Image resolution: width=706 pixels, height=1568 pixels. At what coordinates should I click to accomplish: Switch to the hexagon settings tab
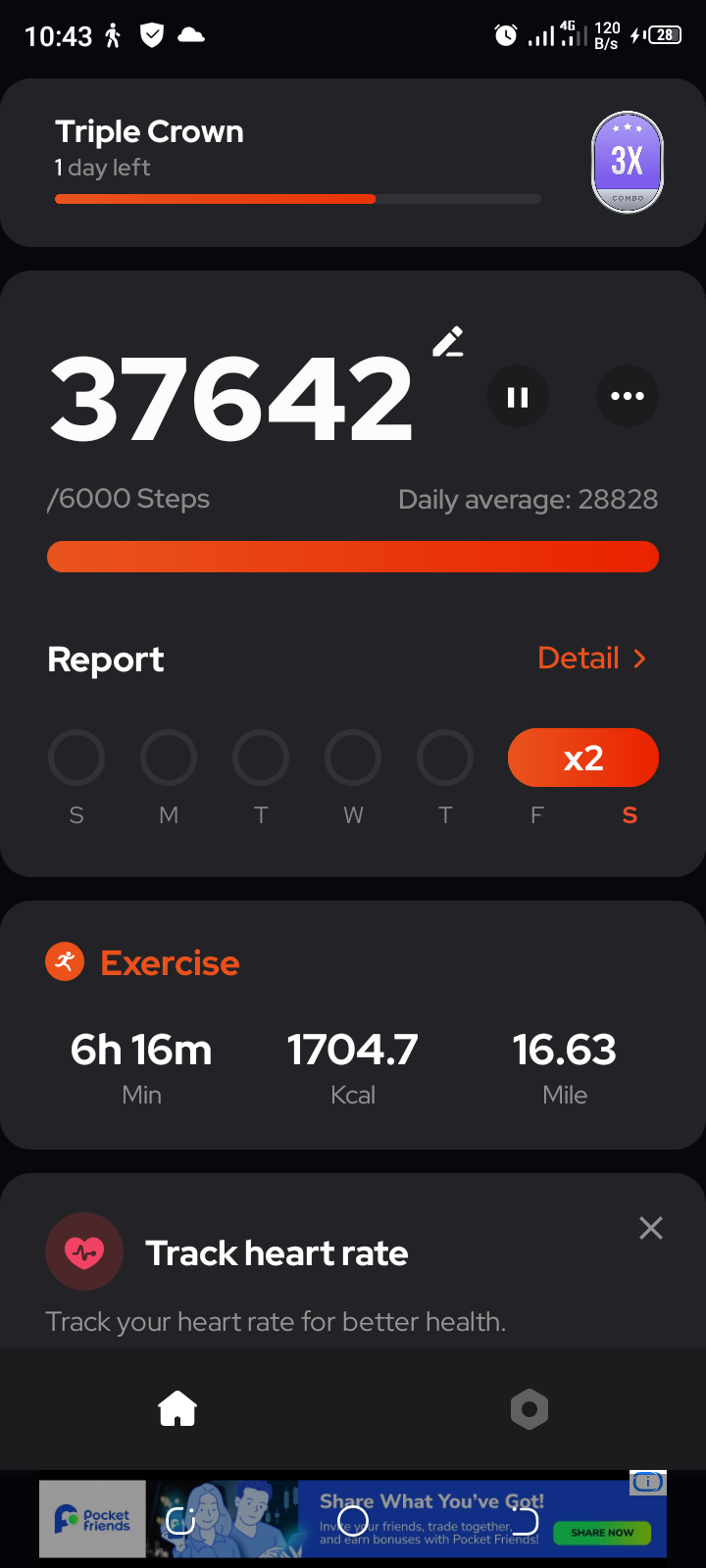529,1410
